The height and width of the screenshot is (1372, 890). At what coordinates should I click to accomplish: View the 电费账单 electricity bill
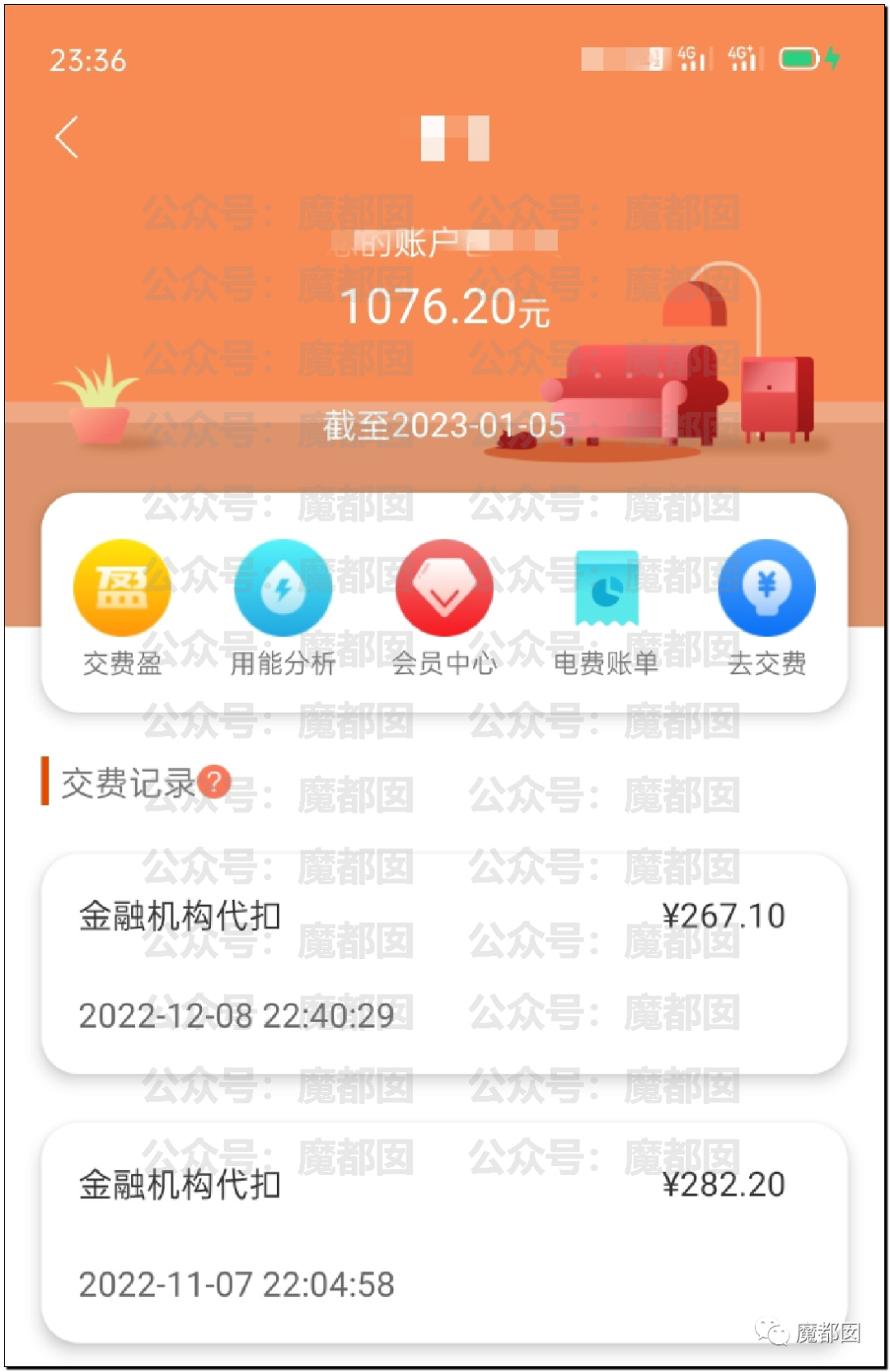click(606, 588)
